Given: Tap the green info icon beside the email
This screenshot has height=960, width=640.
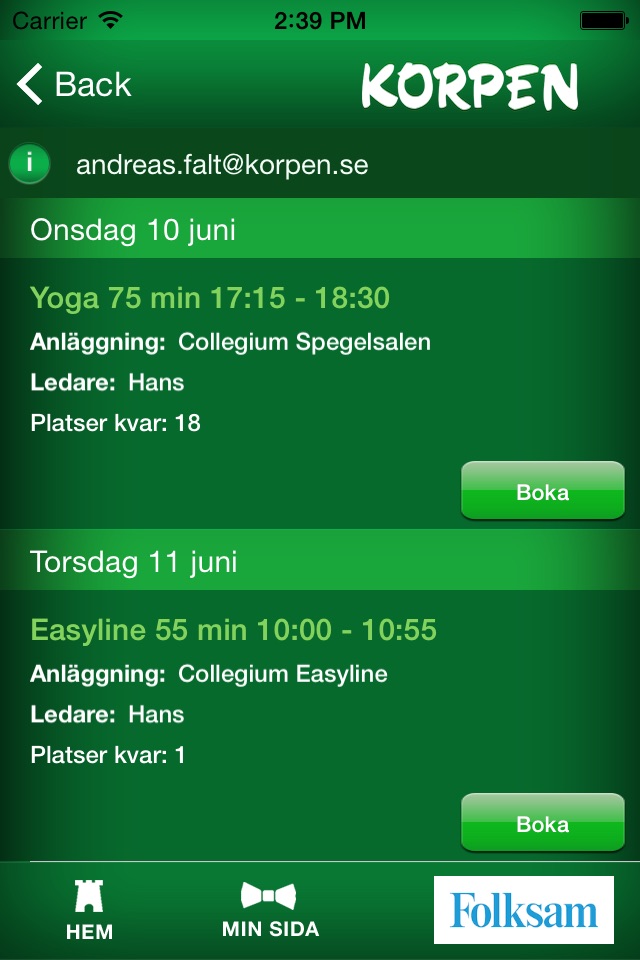Looking at the screenshot, I should [x=30, y=163].
